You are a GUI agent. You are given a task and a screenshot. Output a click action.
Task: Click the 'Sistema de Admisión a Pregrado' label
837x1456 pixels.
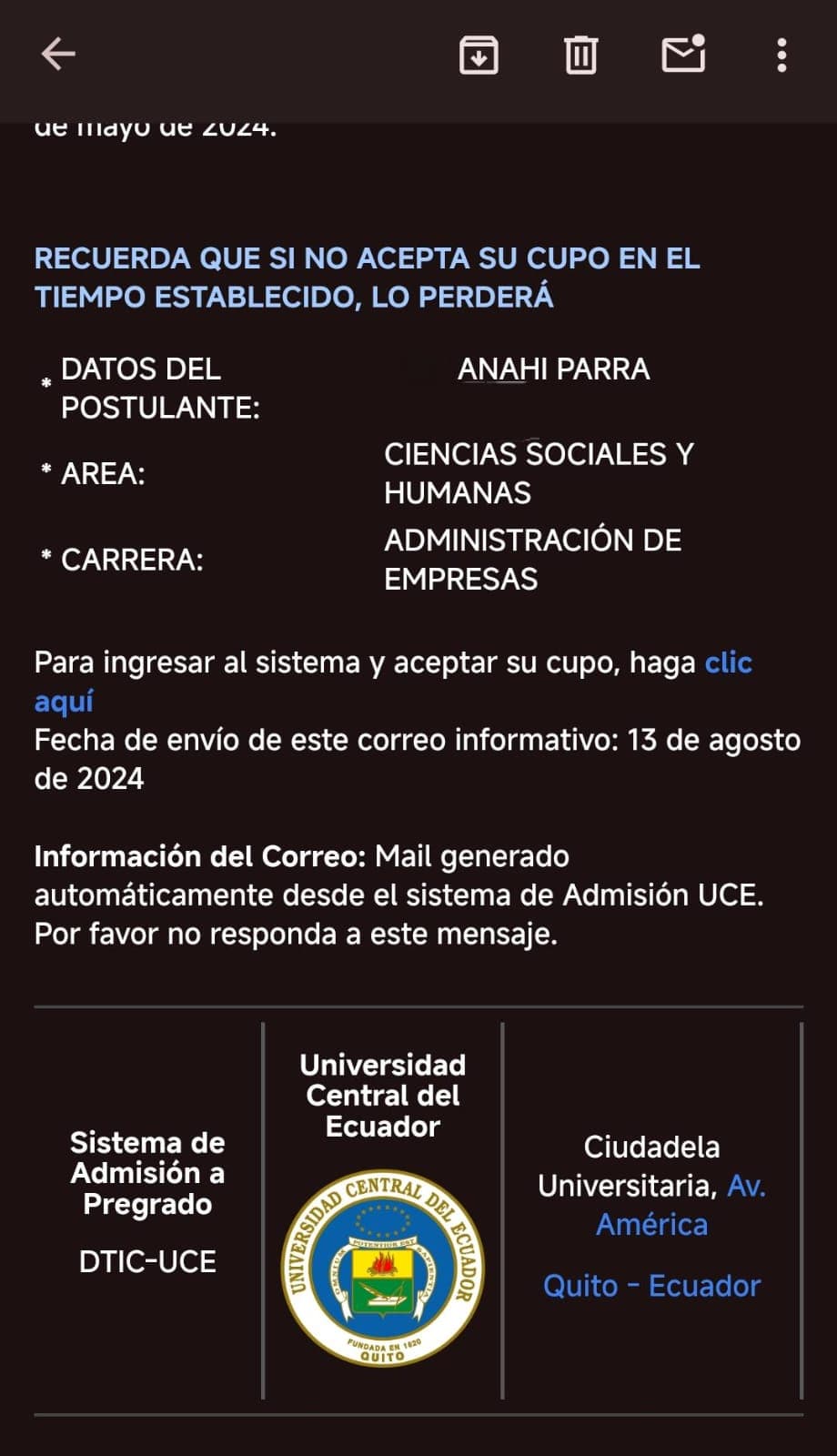point(146,1174)
